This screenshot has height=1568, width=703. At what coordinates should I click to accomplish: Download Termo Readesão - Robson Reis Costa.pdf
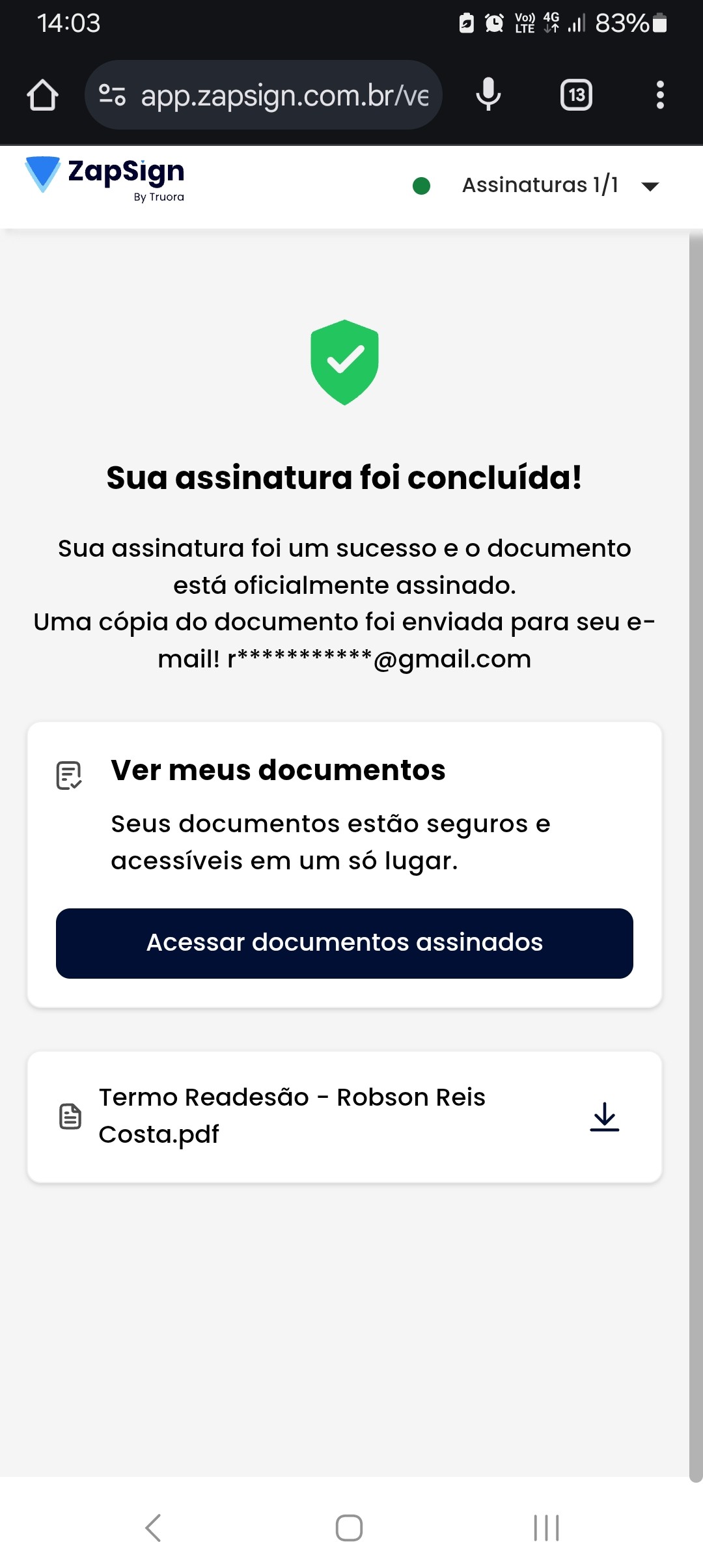(604, 1117)
